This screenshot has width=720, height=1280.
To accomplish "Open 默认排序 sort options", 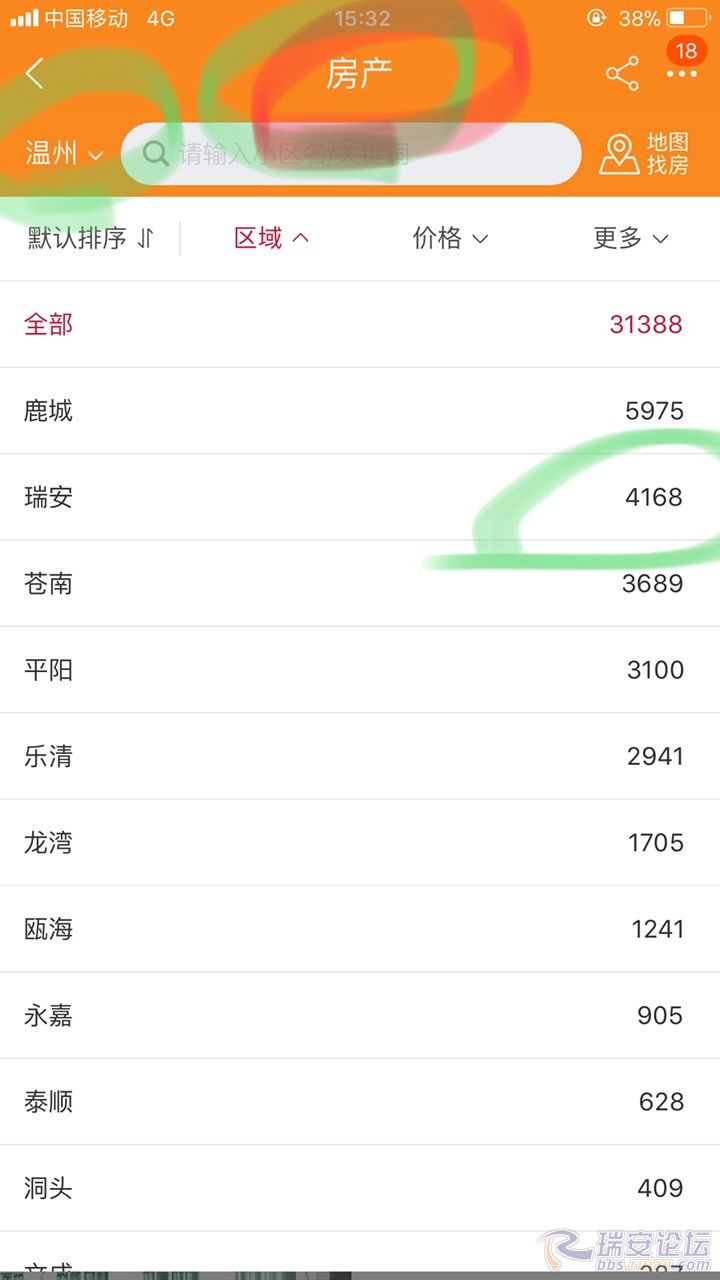I will 90,238.
